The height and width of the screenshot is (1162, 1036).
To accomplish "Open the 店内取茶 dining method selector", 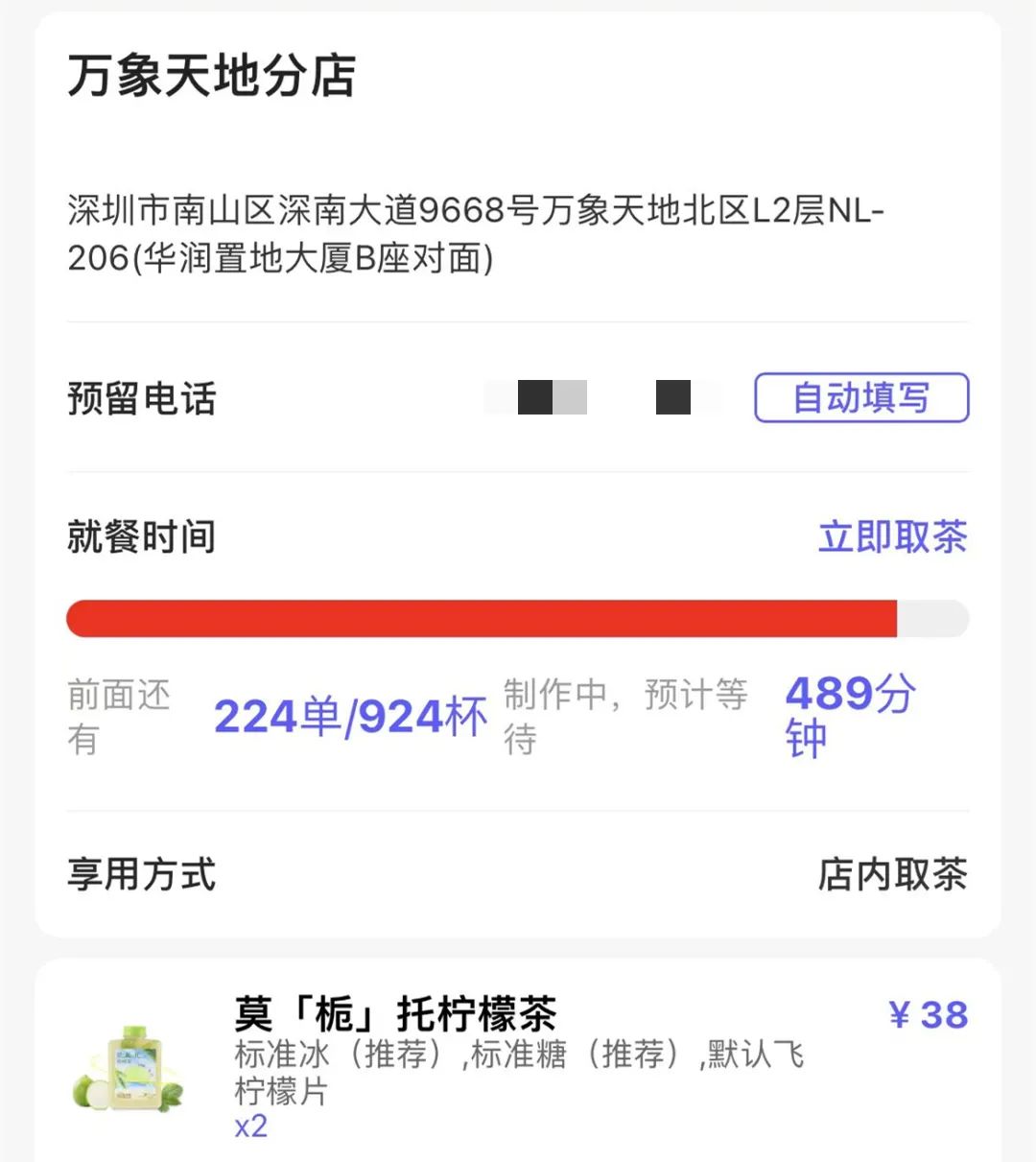I will [x=893, y=873].
